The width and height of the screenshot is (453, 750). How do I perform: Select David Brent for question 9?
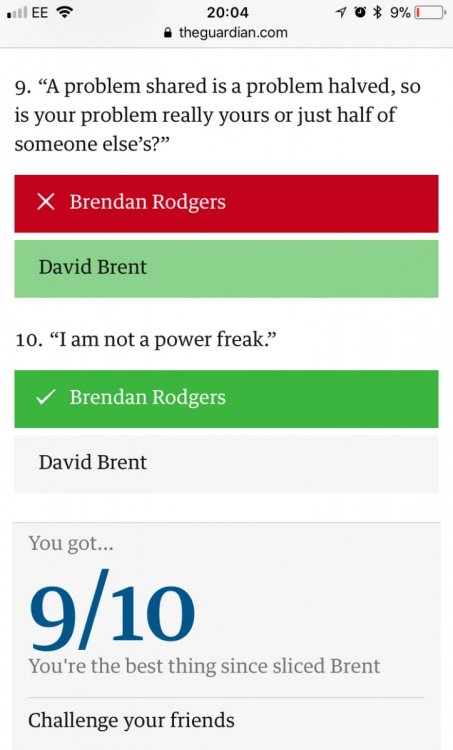[x=226, y=269]
